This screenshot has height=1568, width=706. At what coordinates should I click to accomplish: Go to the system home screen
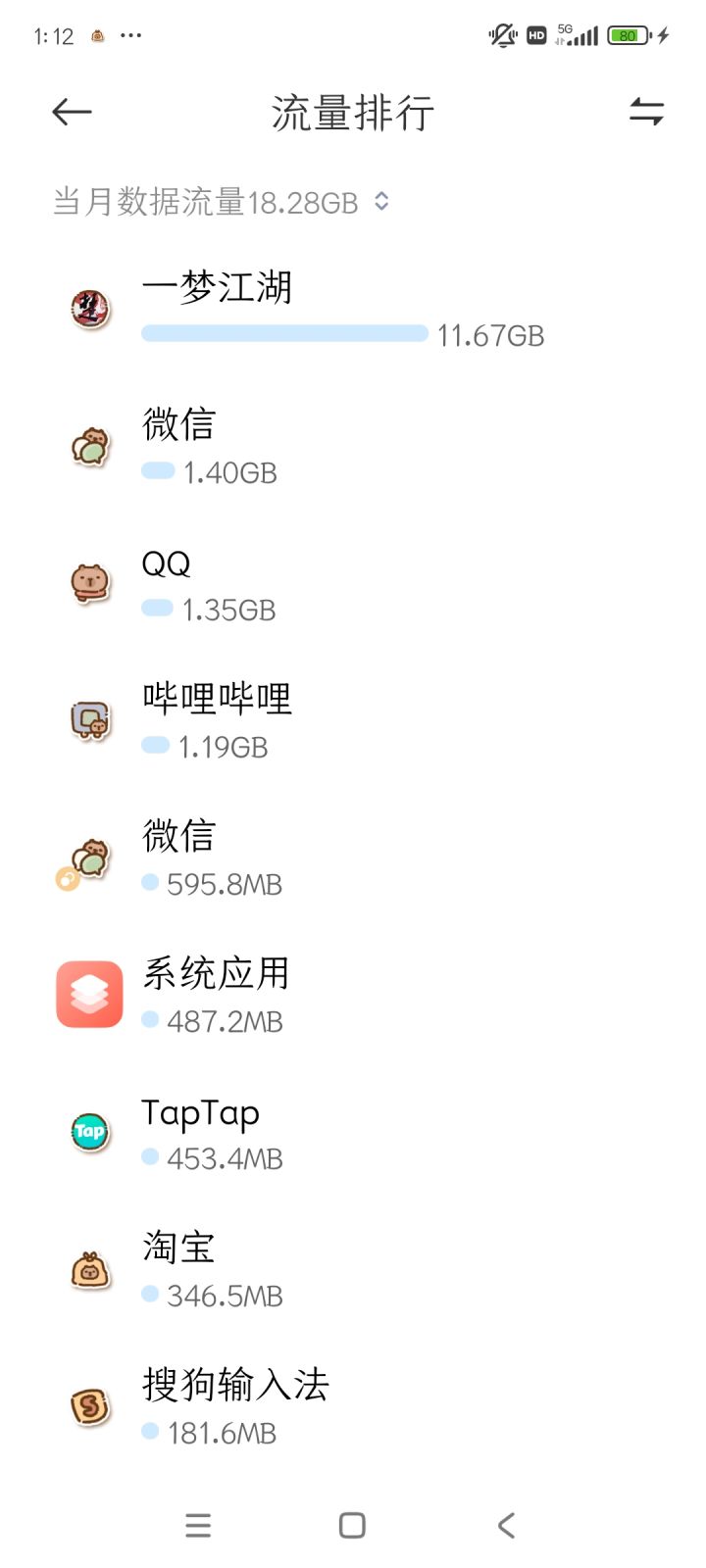coord(352,1525)
